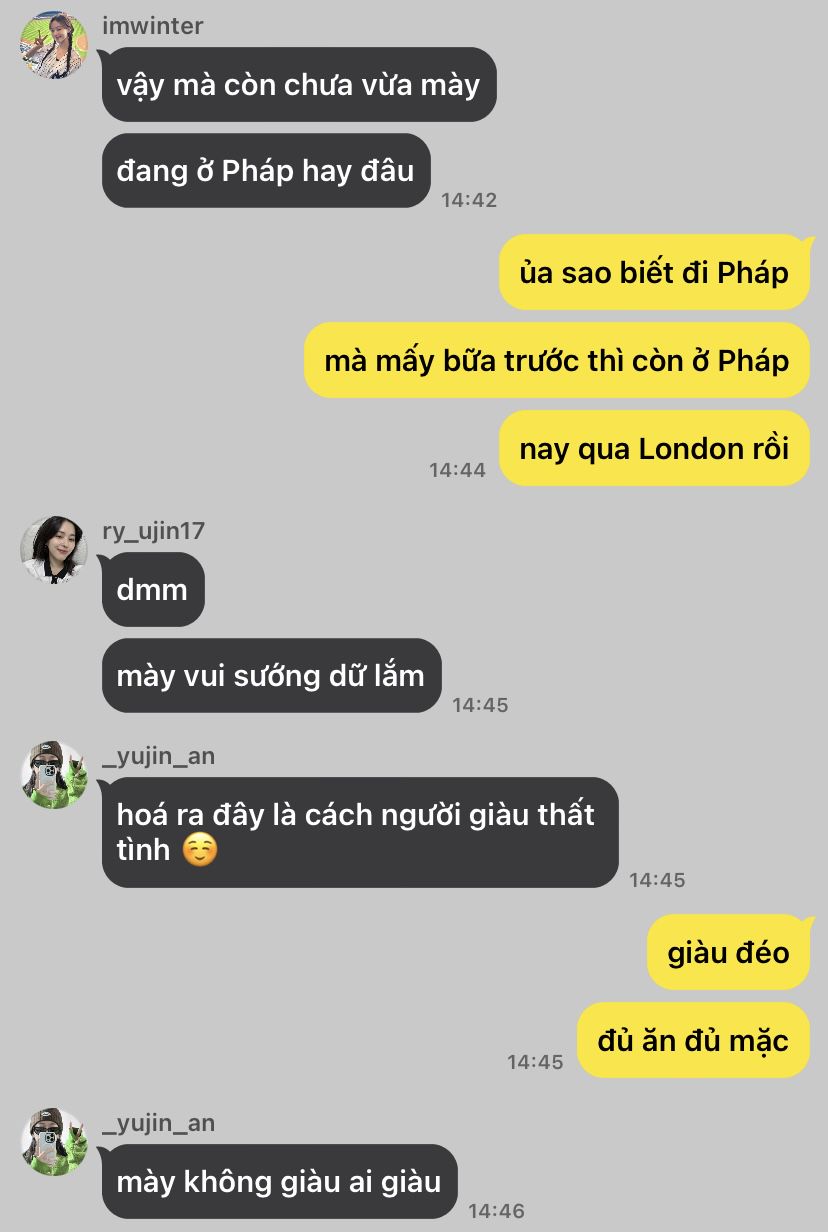This screenshot has height=1232, width=828.
Task: Open imwinter's profile picture
Action: coord(54,45)
